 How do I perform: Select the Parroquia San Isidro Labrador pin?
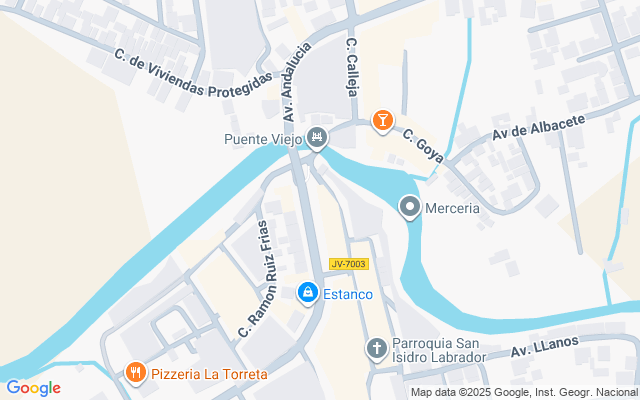click(376, 349)
